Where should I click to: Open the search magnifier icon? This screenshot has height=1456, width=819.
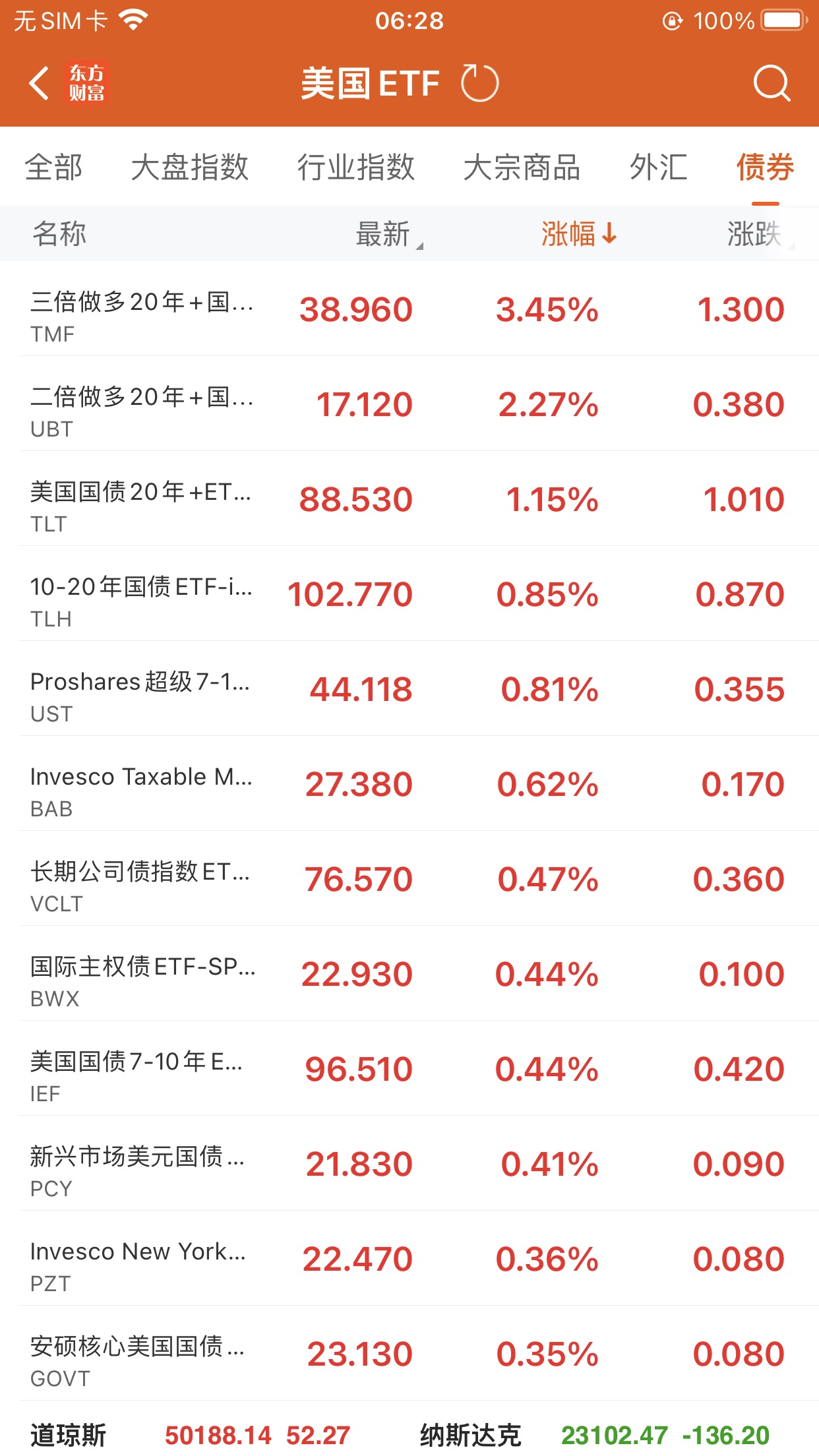771,84
